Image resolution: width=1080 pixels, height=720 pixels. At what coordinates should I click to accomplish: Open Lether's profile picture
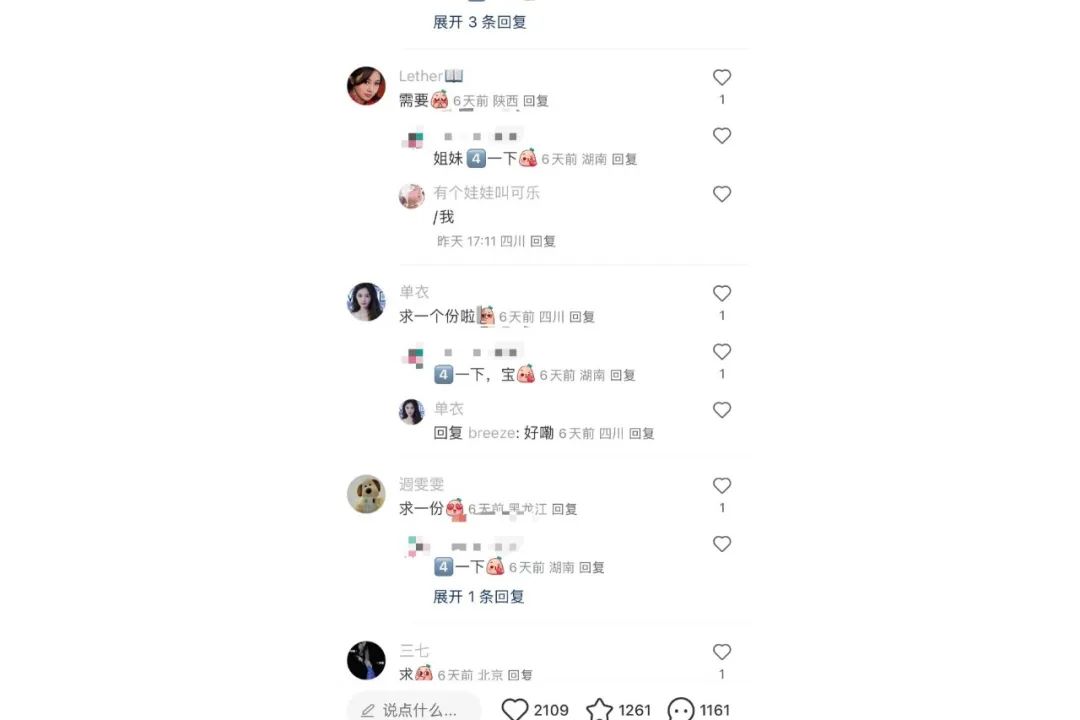coord(366,86)
